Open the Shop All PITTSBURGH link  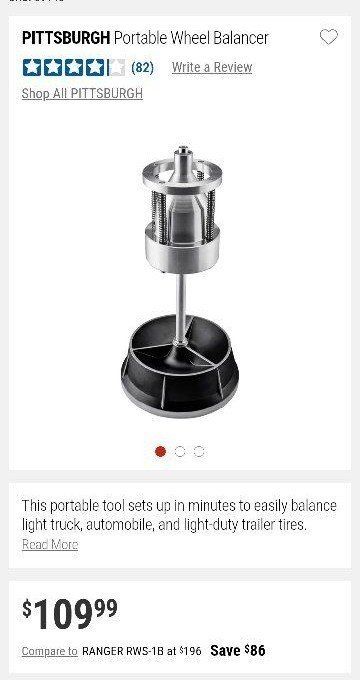pos(82,94)
